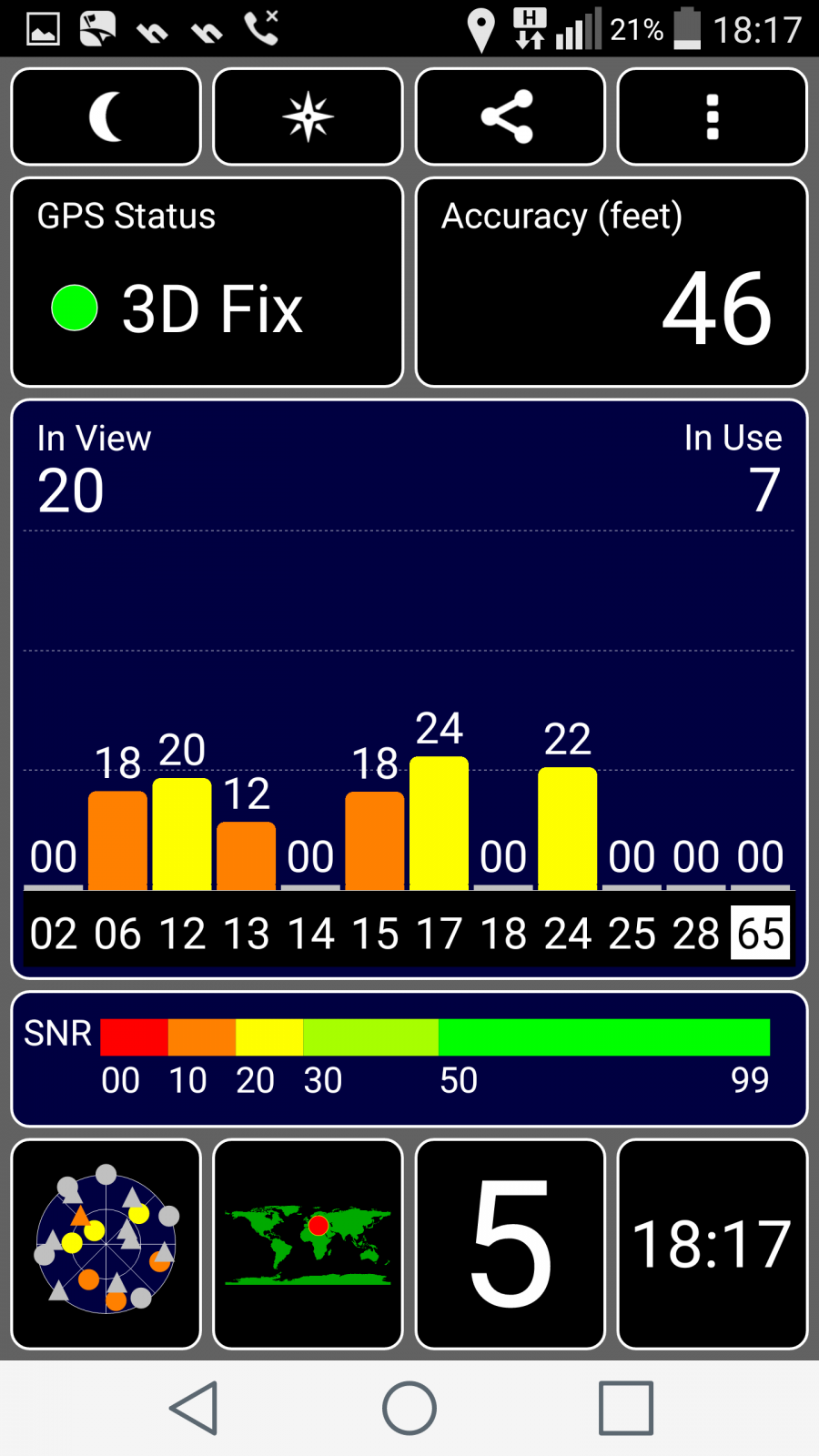The width and height of the screenshot is (819, 1456).
Task: Open the three-dot overflow menu
Action: click(x=713, y=116)
